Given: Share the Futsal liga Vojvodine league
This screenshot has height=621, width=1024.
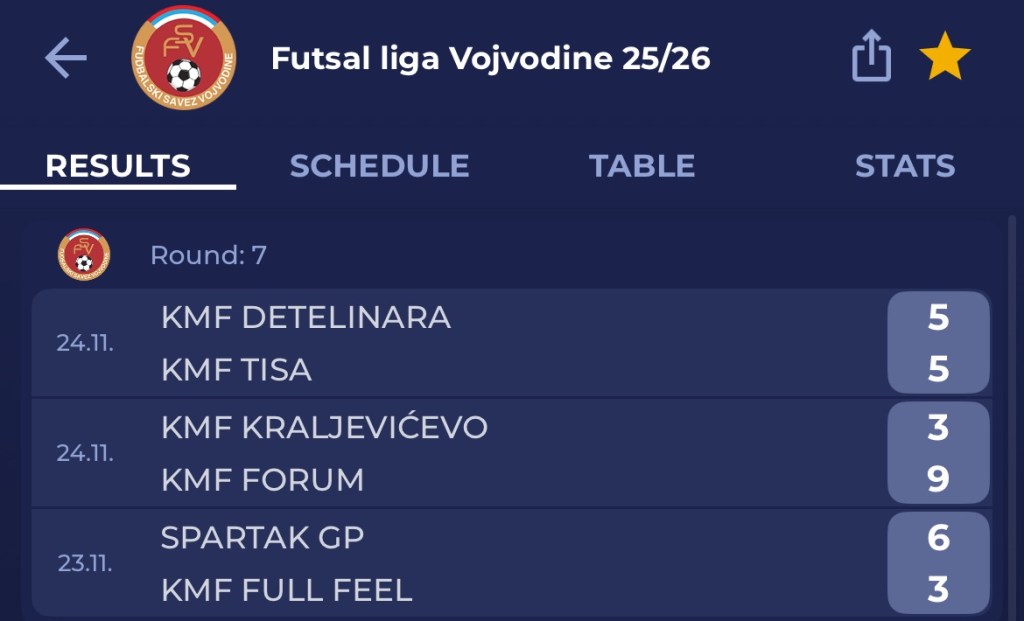Looking at the screenshot, I should [x=871, y=58].
